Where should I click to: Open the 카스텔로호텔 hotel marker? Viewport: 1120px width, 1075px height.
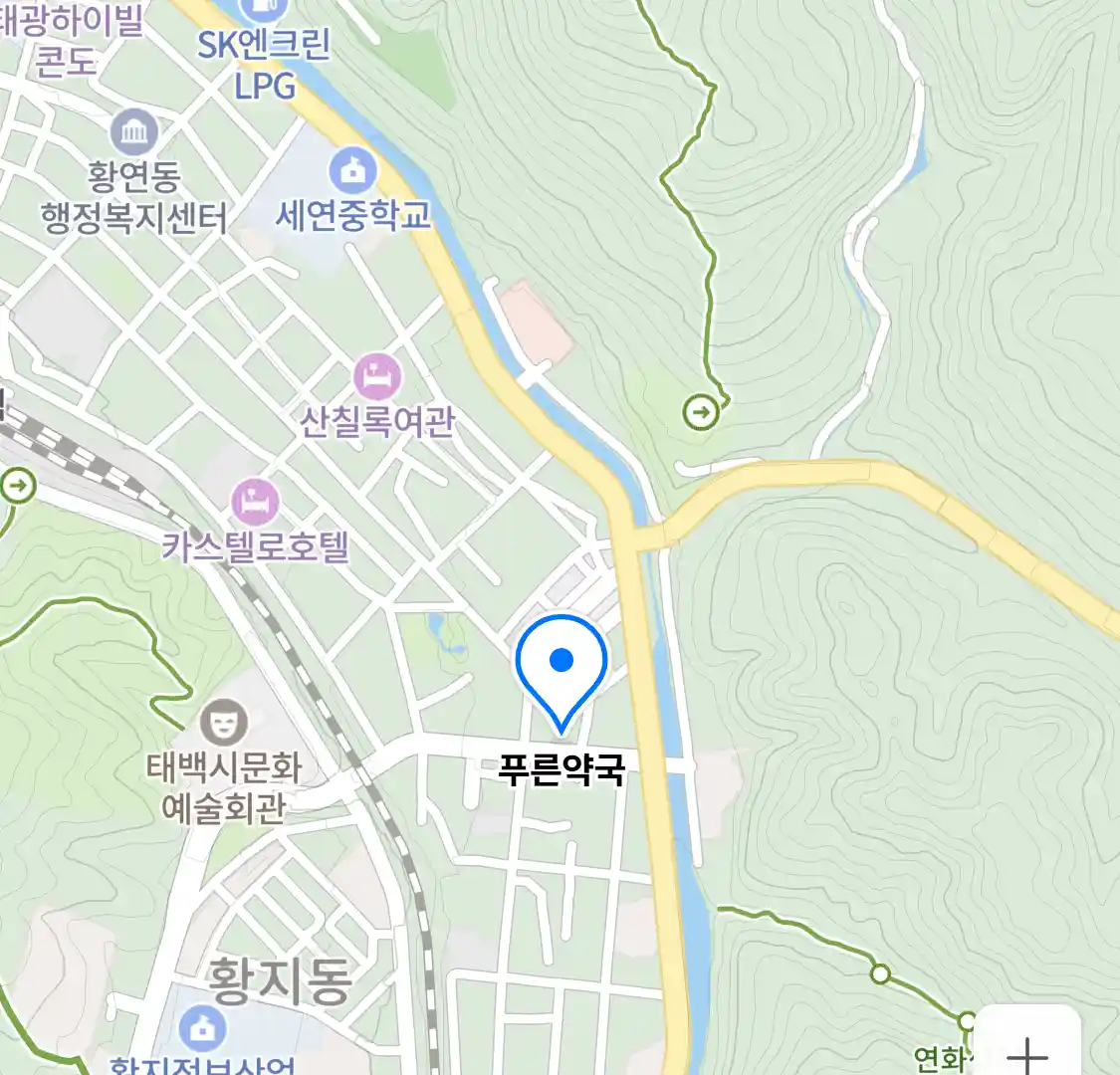pyautogui.click(x=255, y=503)
